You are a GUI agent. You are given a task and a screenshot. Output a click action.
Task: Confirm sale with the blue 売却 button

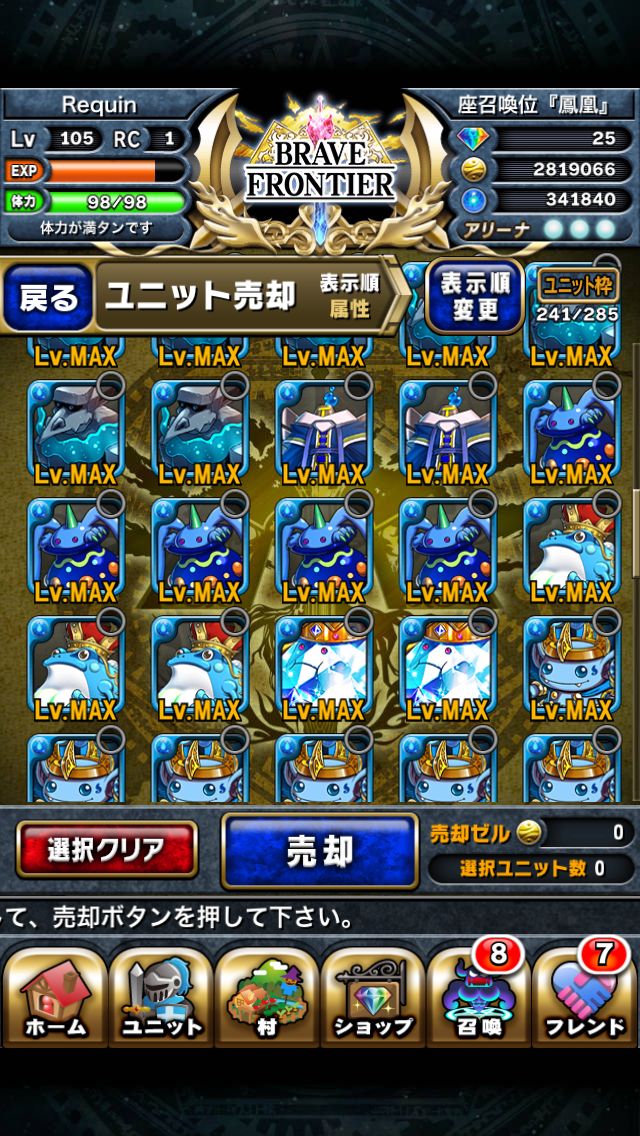pyautogui.click(x=320, y=851)
